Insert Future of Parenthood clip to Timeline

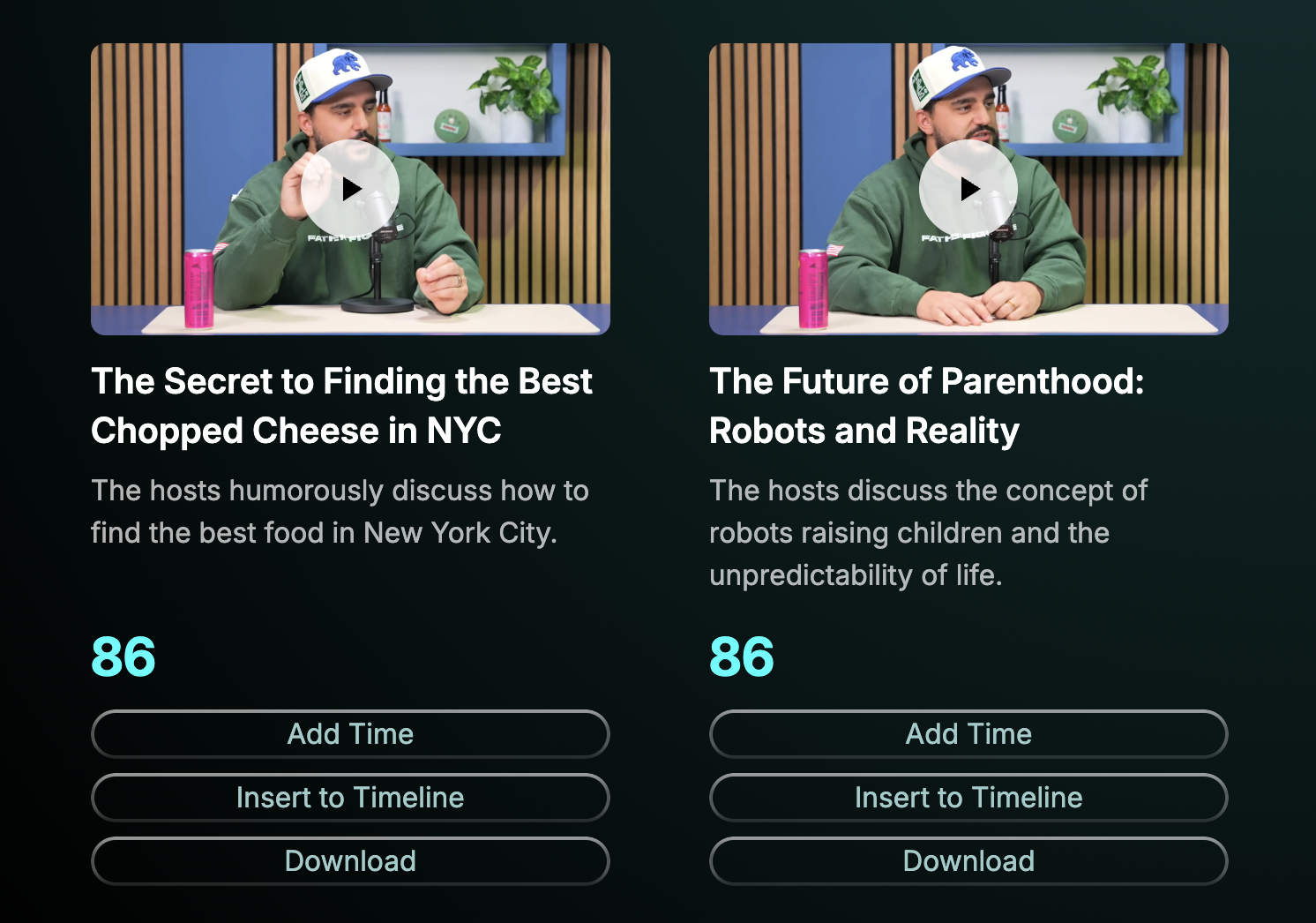pyautogui.click(x=968, y=798)
